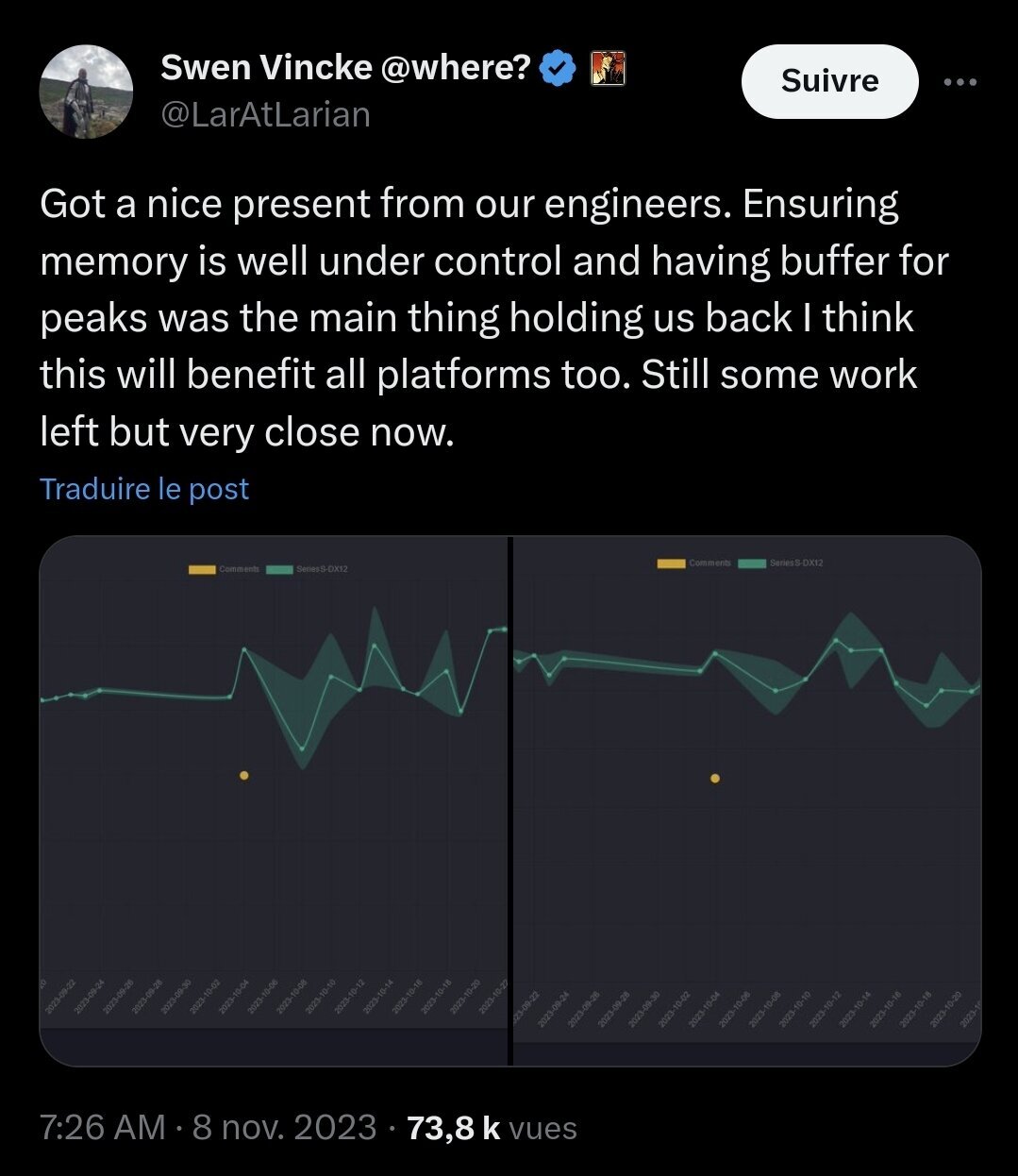Viewport: 1018px width, 1176px height.
Task: Open the right chart image
Action: pyautogui.click(x=745, y=800)
